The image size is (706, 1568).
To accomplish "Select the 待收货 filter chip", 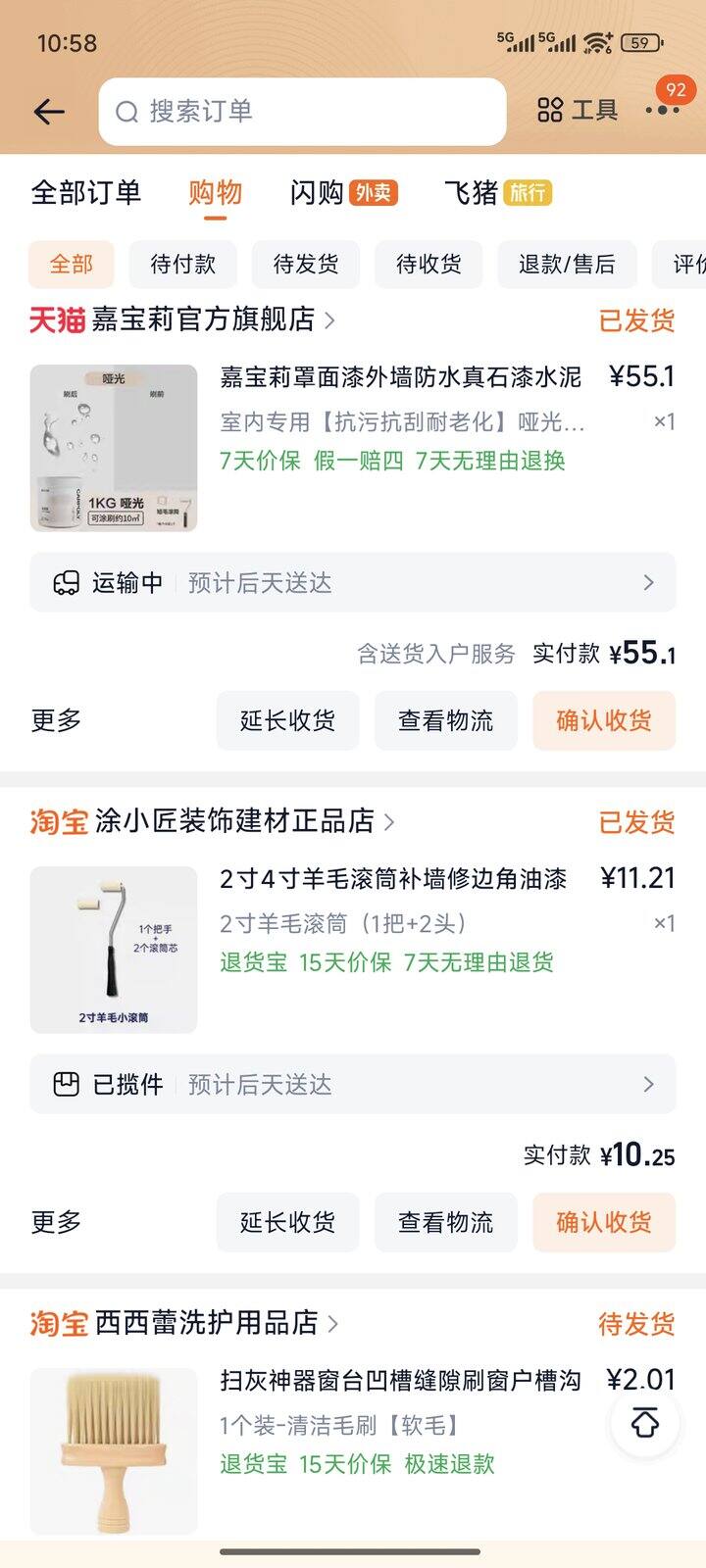I will 429,265.
